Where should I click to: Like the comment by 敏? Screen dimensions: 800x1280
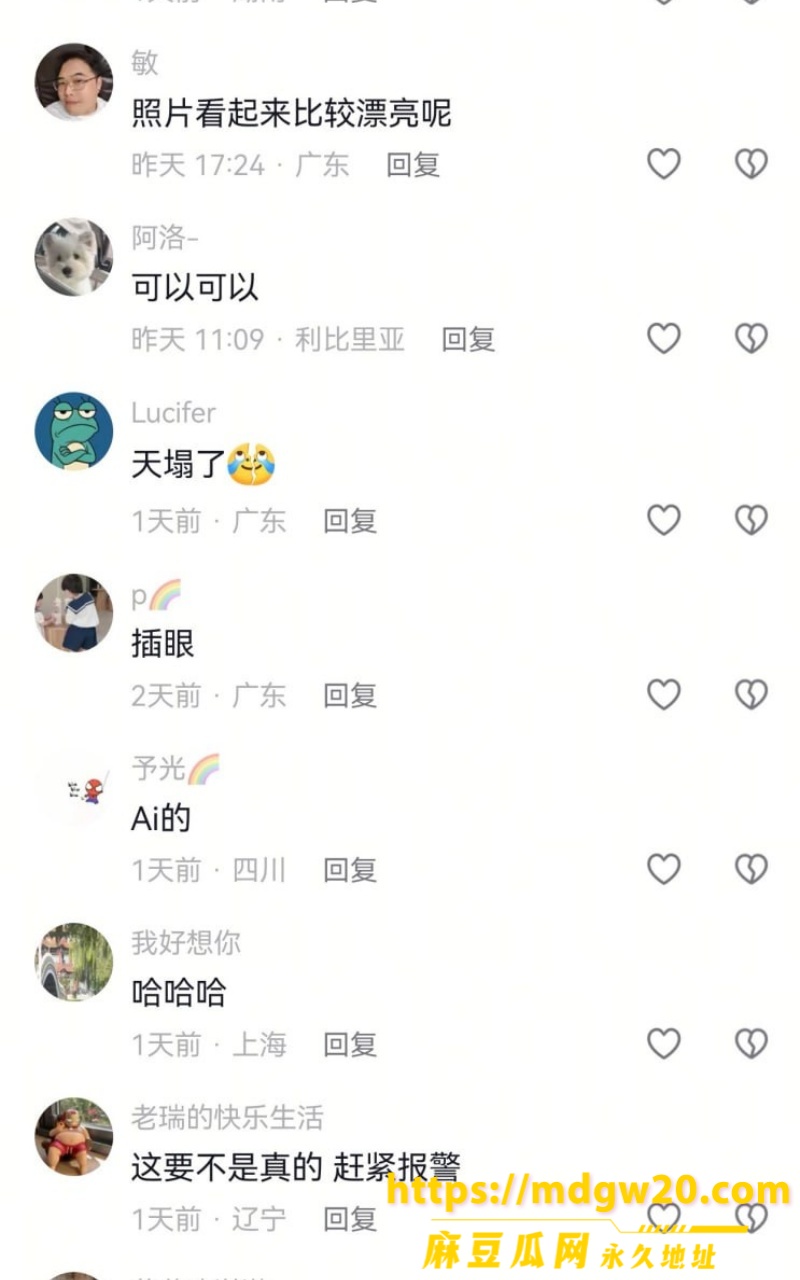coord(664,163)
